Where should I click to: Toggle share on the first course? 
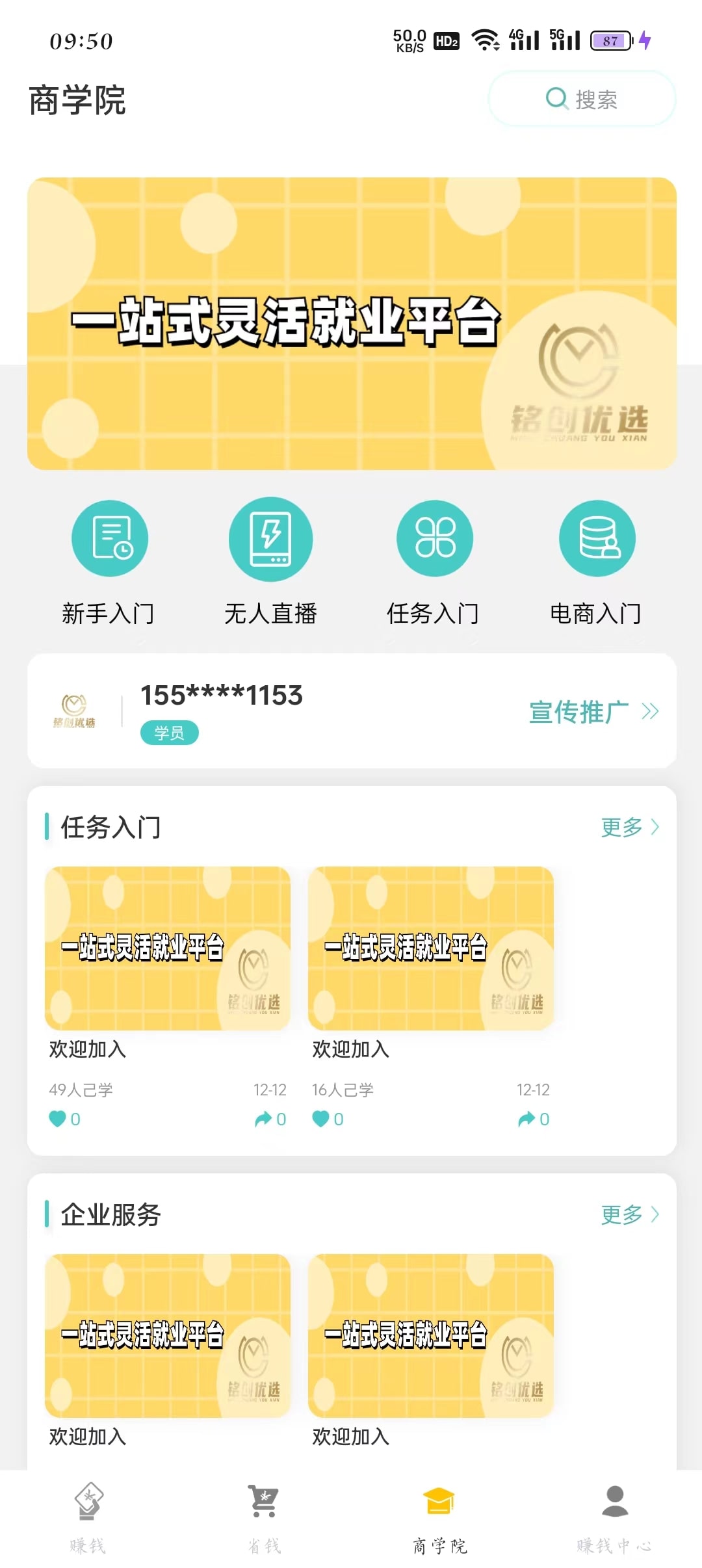click(x=264, y=1119)
